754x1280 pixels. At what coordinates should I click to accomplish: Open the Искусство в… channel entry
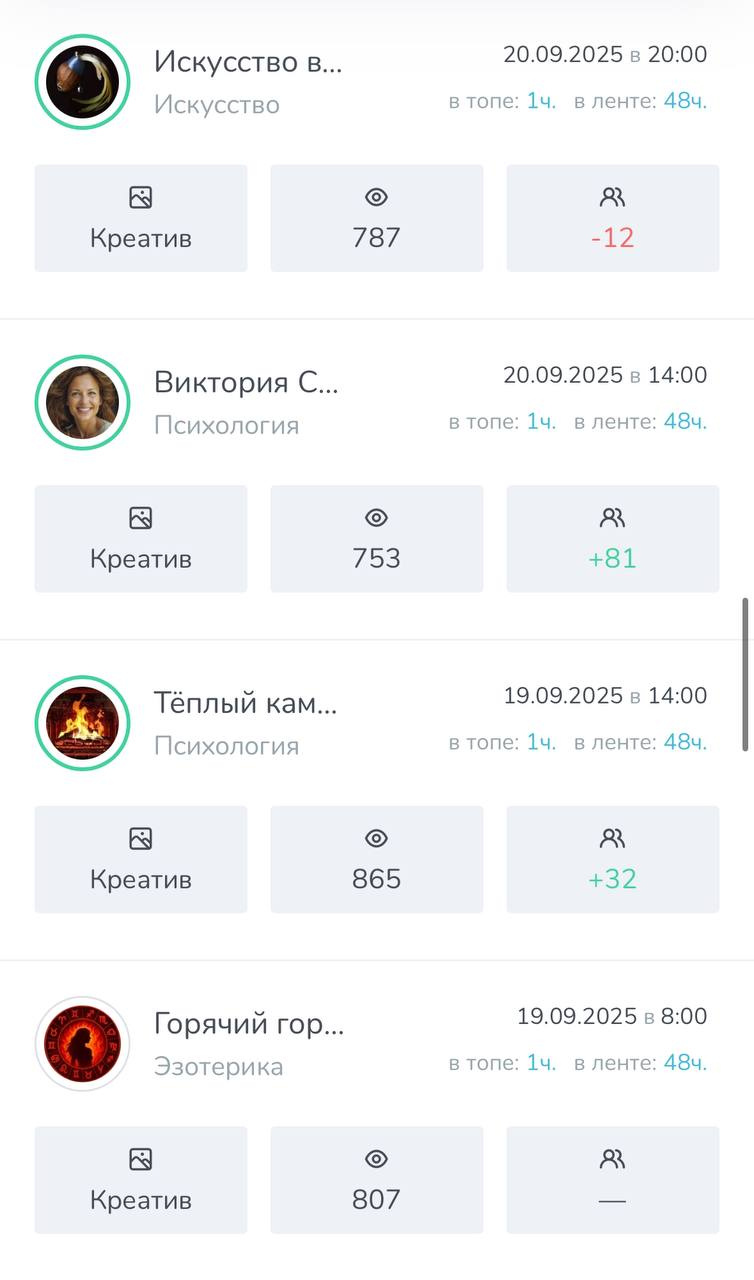point(247,62)
